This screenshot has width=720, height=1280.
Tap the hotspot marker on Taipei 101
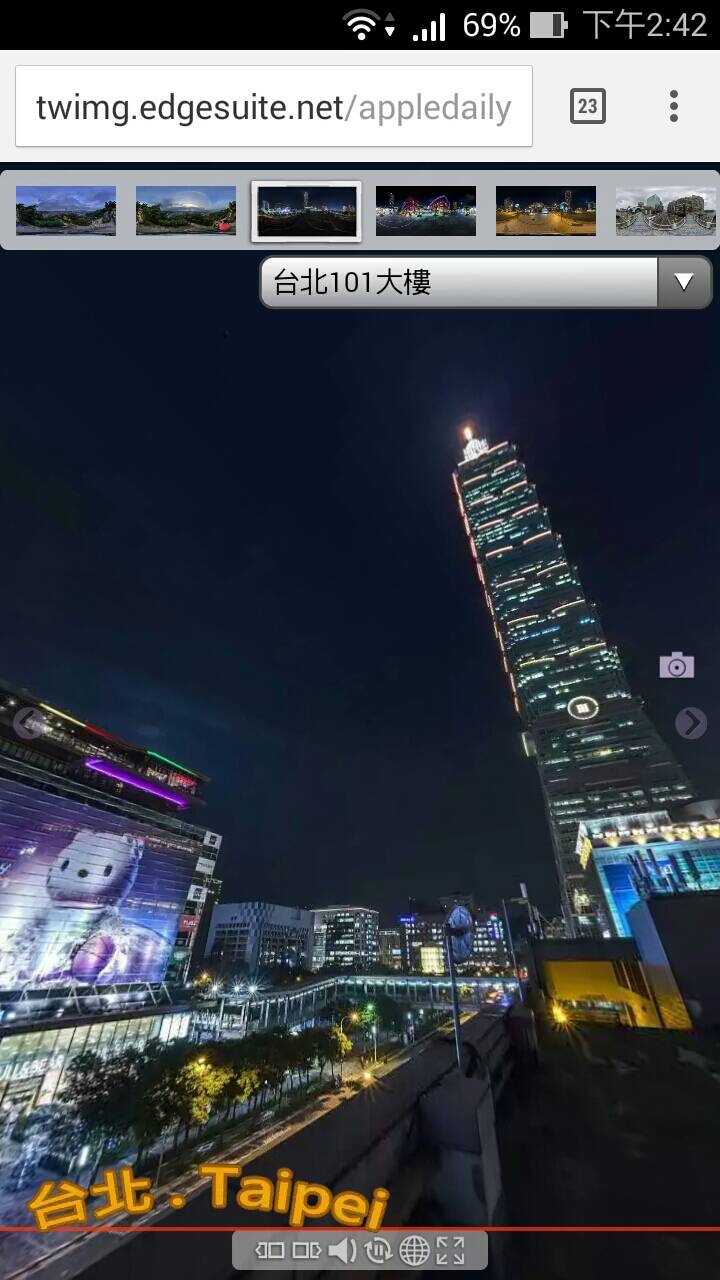pyautogui.click(x=582, y=708)
